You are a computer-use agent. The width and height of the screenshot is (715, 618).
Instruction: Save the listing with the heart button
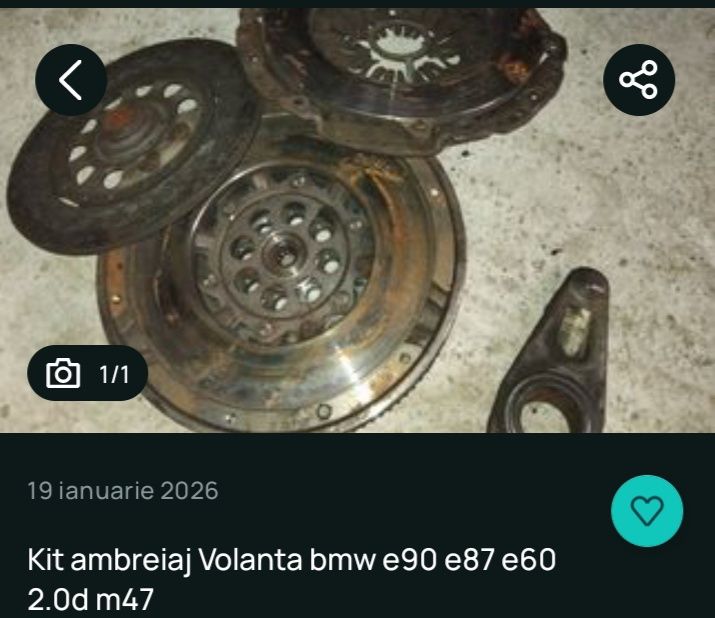pyautogui.click(x=647, y=511)
